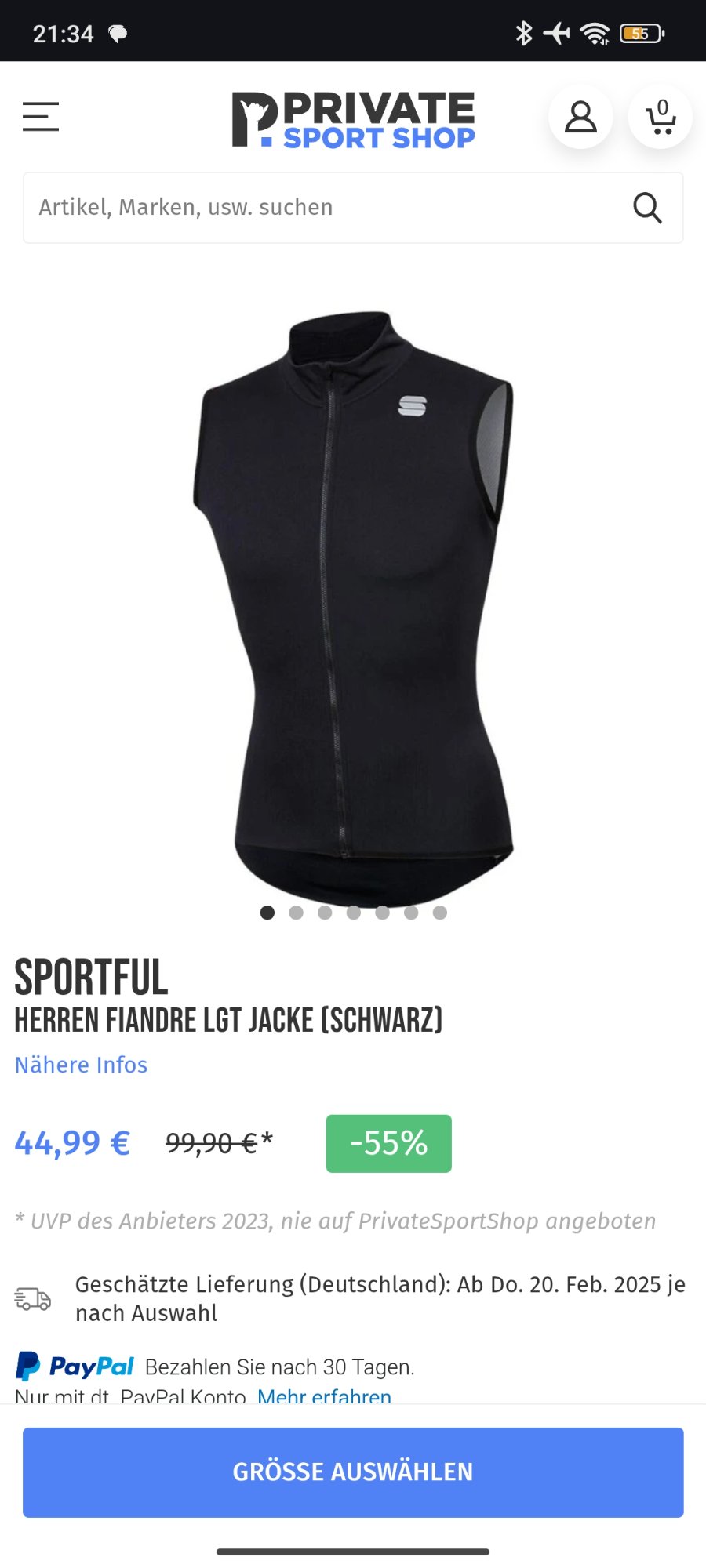Open the user account icon
Viewport: 706px width, 1568px height.
click(580, 117)
